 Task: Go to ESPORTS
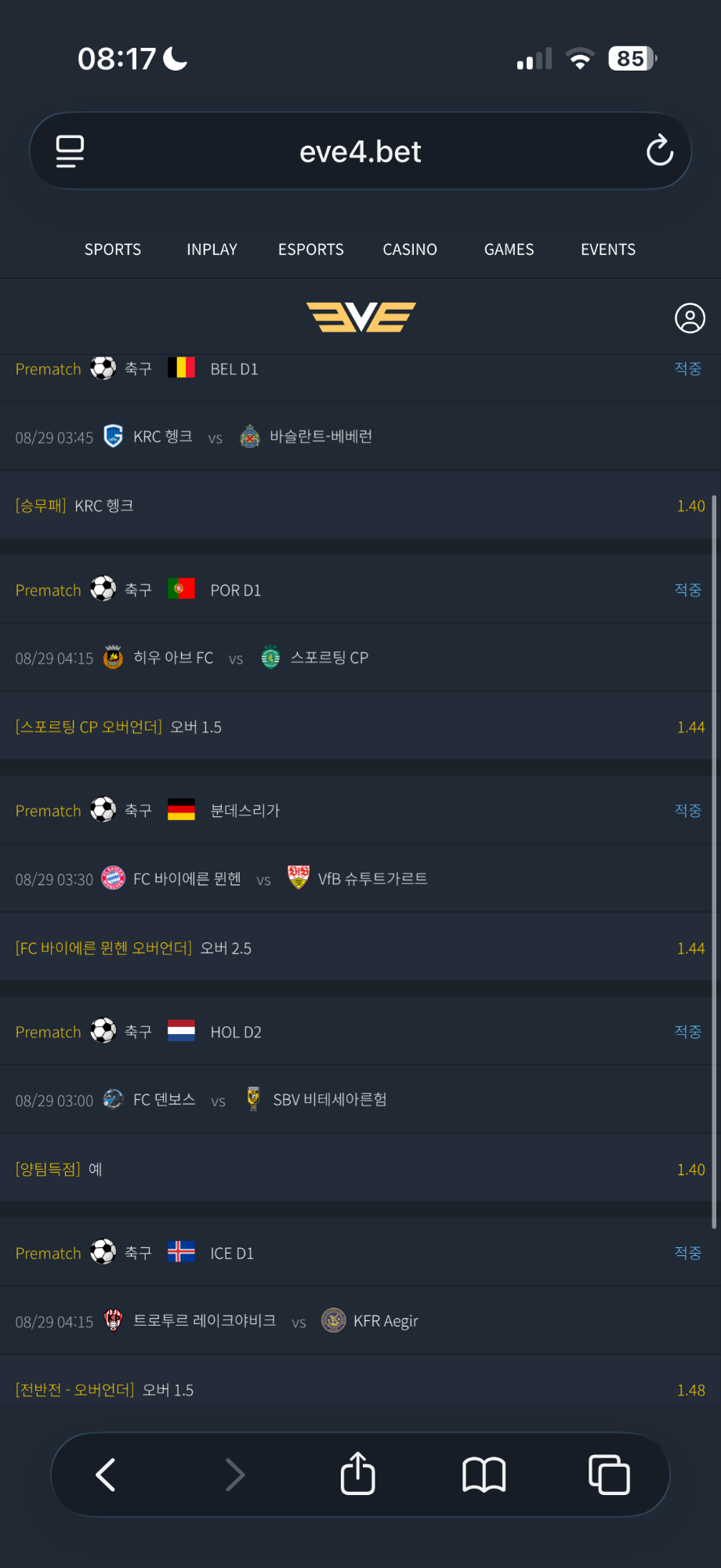pyautogui.click(x=310, y=249)
